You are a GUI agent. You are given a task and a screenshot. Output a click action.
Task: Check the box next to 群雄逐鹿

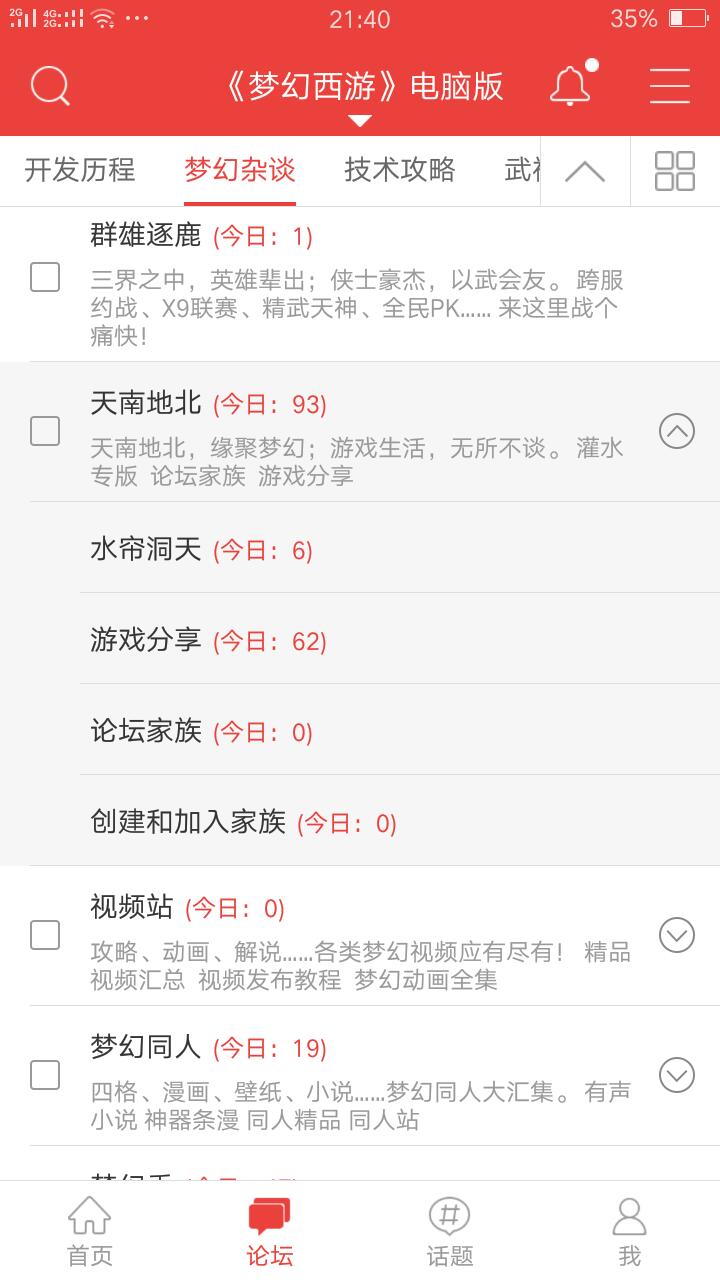coord(45,277)
